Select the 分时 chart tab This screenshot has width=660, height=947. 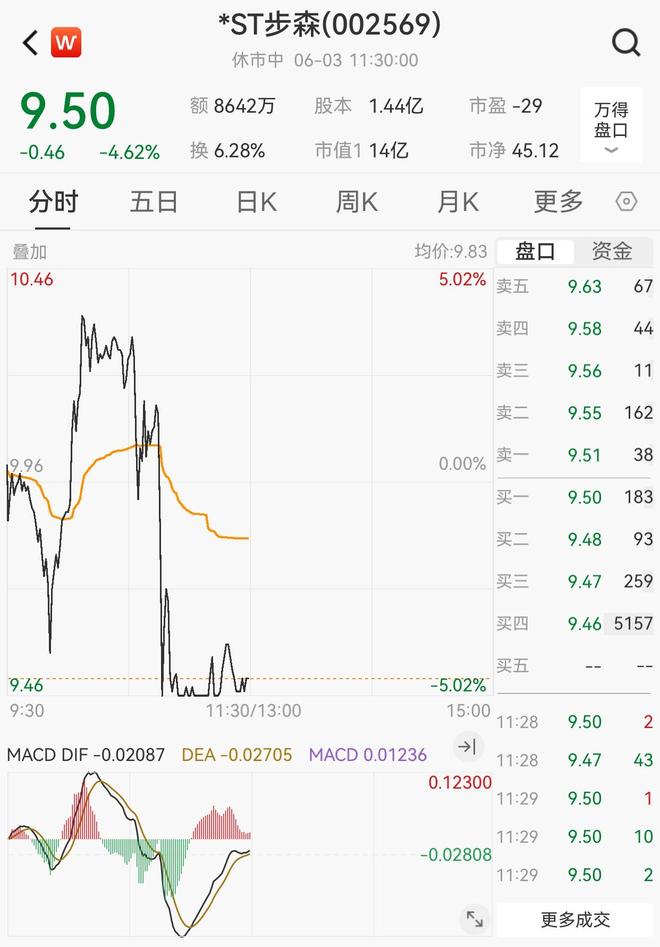point(53,202)
